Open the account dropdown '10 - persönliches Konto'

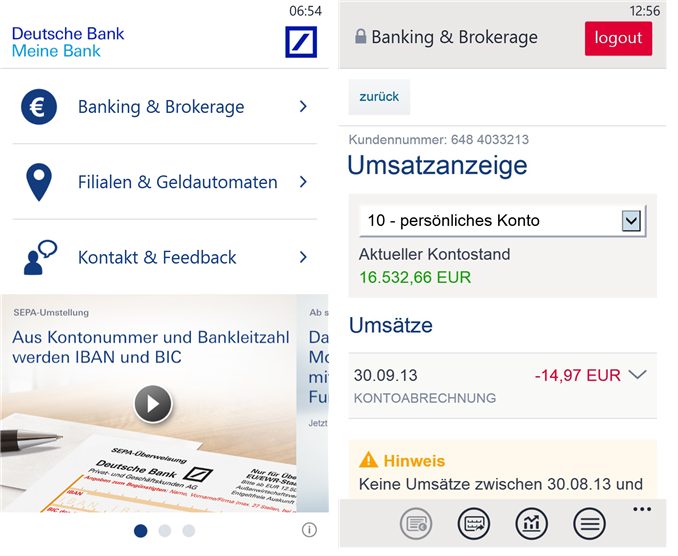(502, 221)
